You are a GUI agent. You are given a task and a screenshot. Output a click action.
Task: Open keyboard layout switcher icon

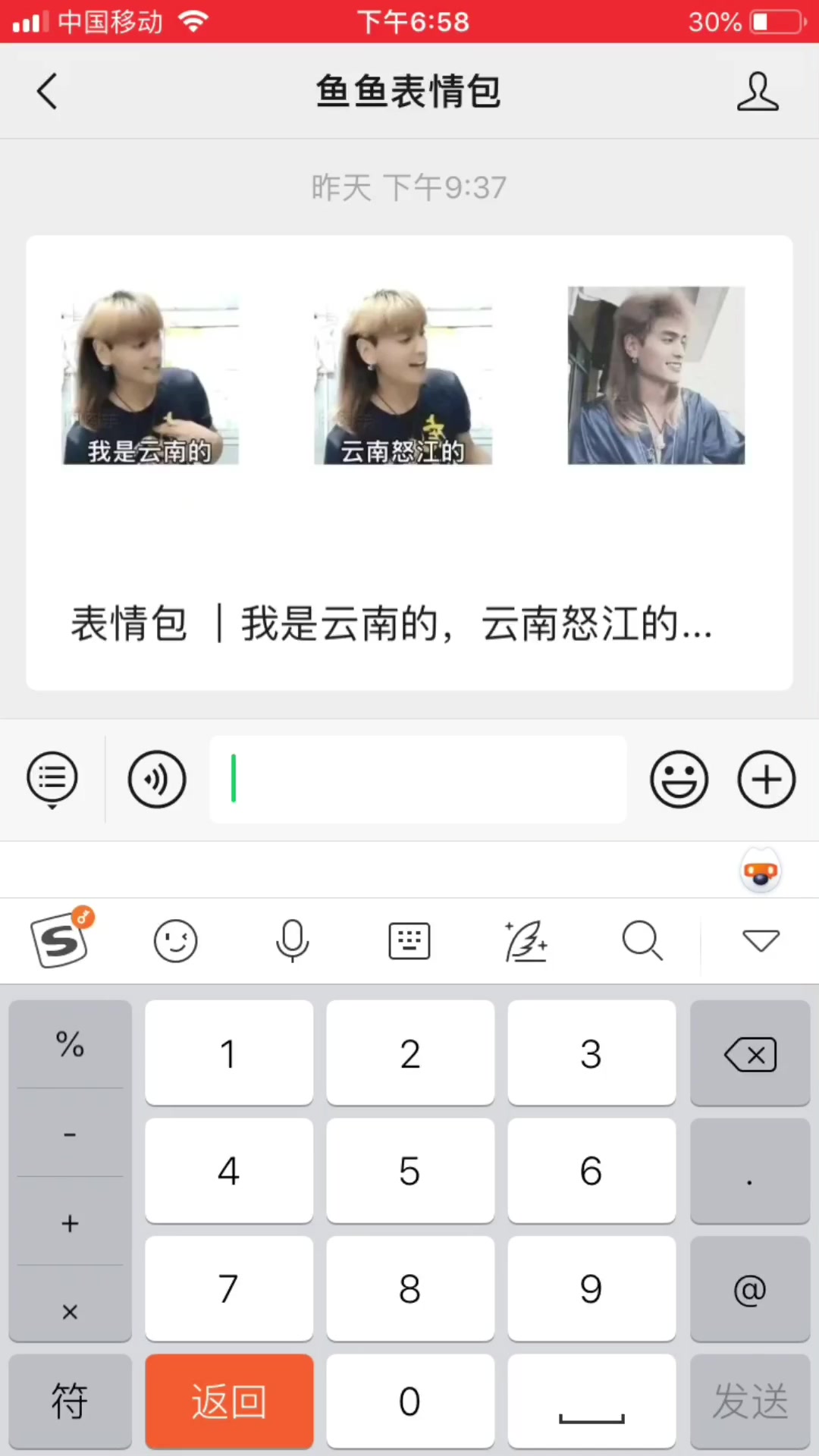click(x=409, y=940)
